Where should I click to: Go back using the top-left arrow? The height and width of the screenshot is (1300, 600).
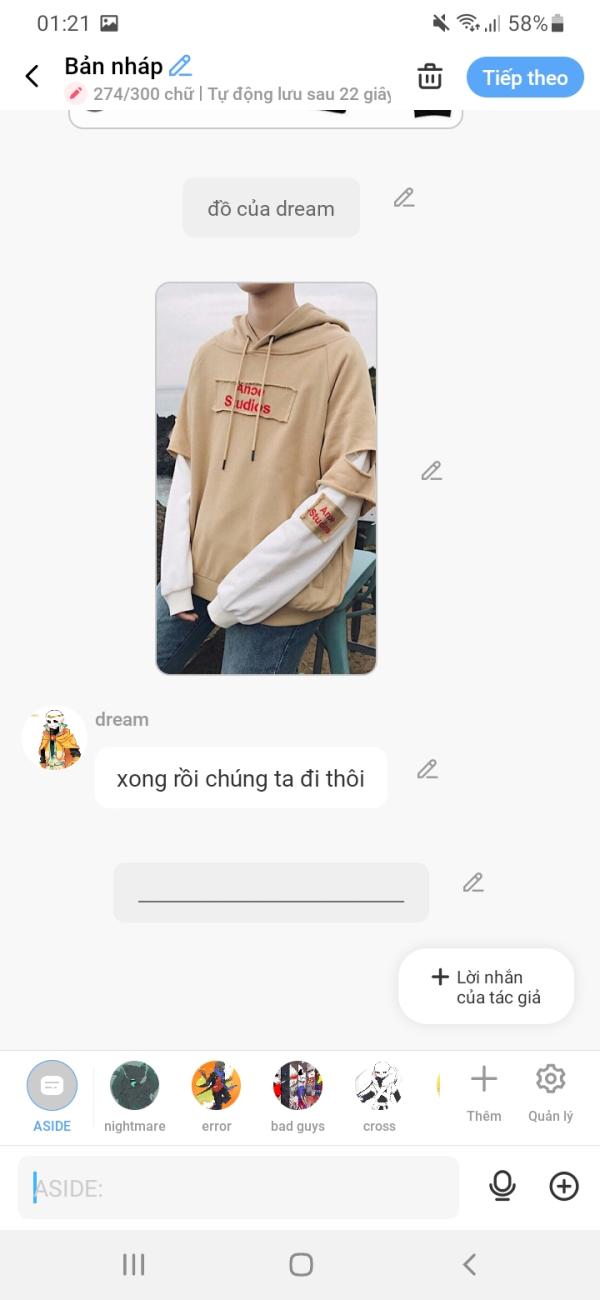click(32, 76)
